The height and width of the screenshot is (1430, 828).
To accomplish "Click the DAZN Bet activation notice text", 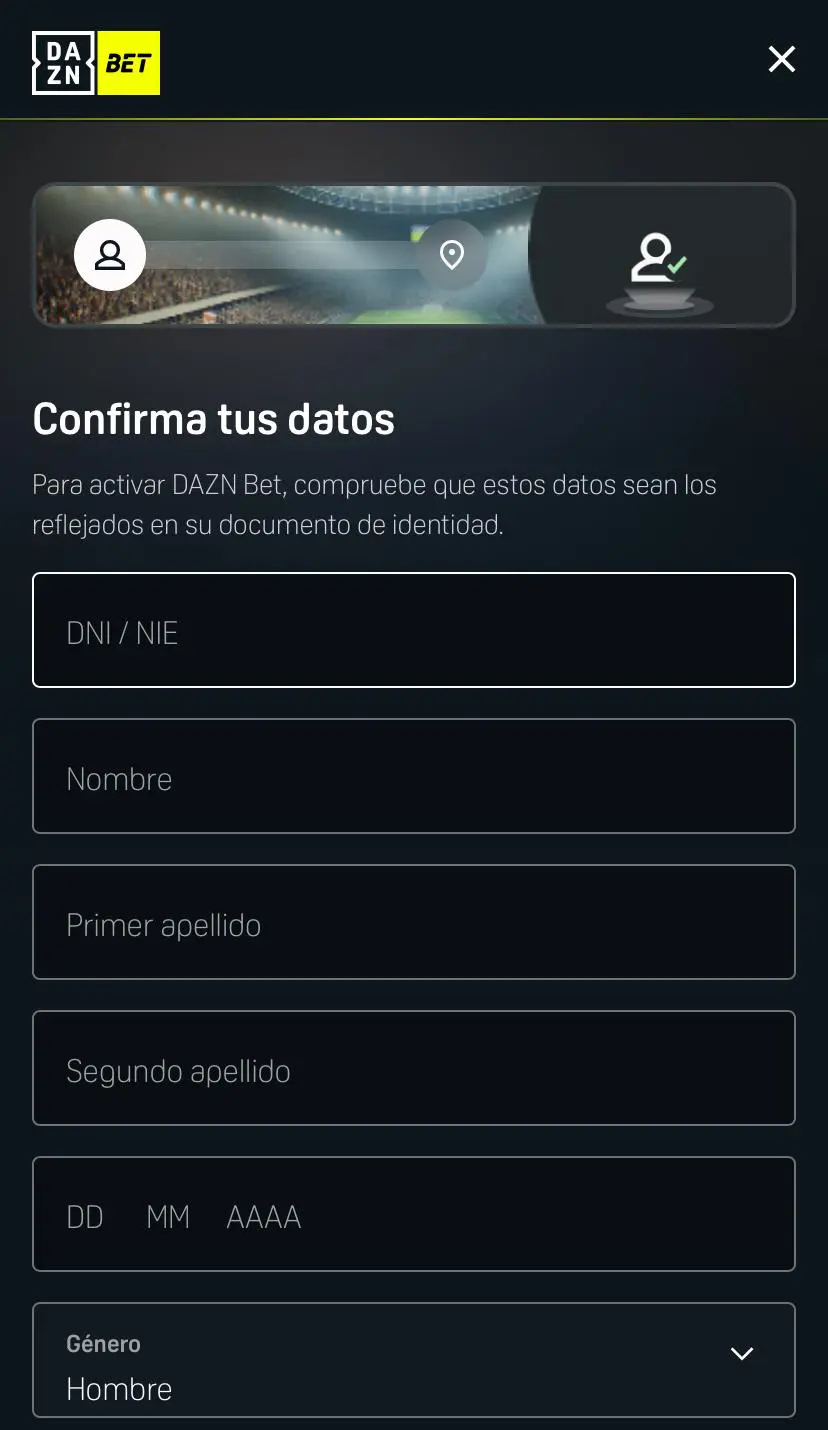I will click(x=374, y=504).
